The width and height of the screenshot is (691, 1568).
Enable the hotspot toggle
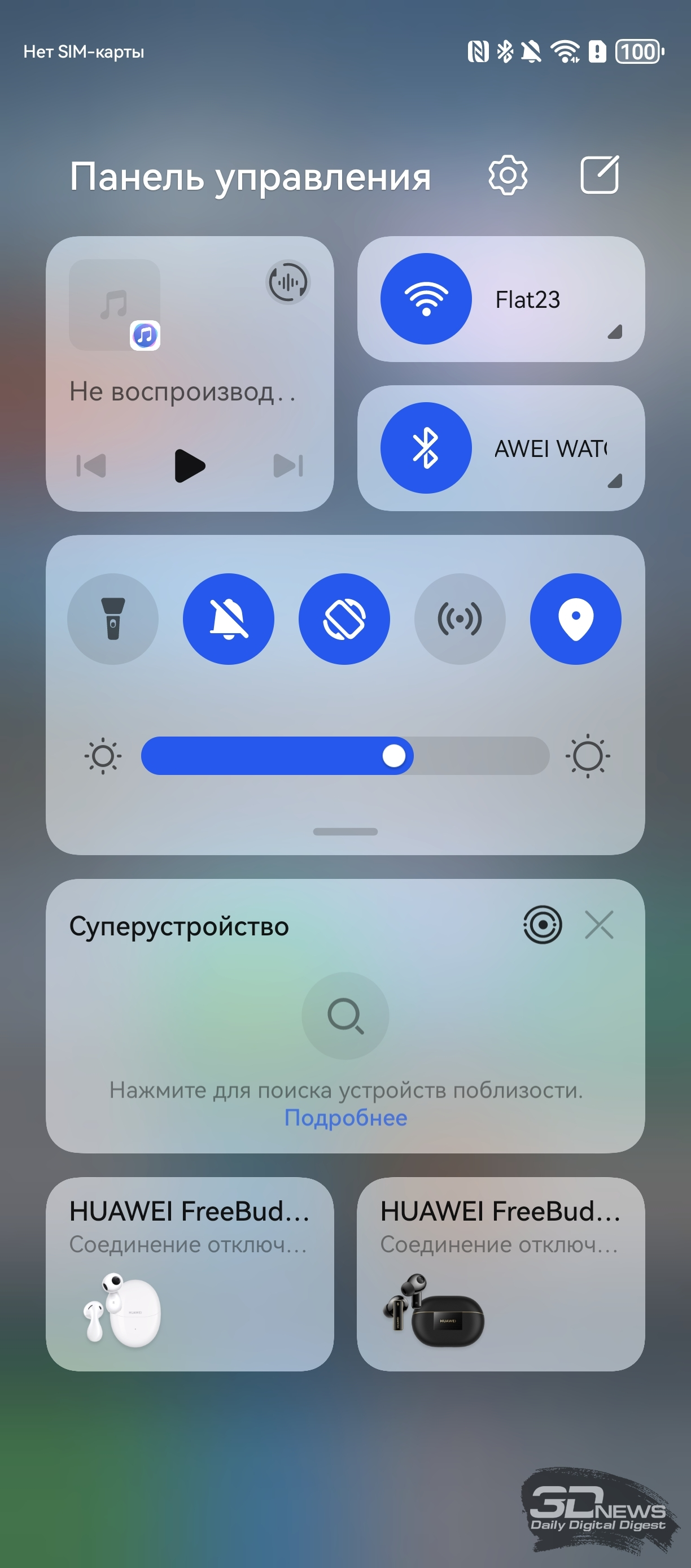tap(460, 619)
